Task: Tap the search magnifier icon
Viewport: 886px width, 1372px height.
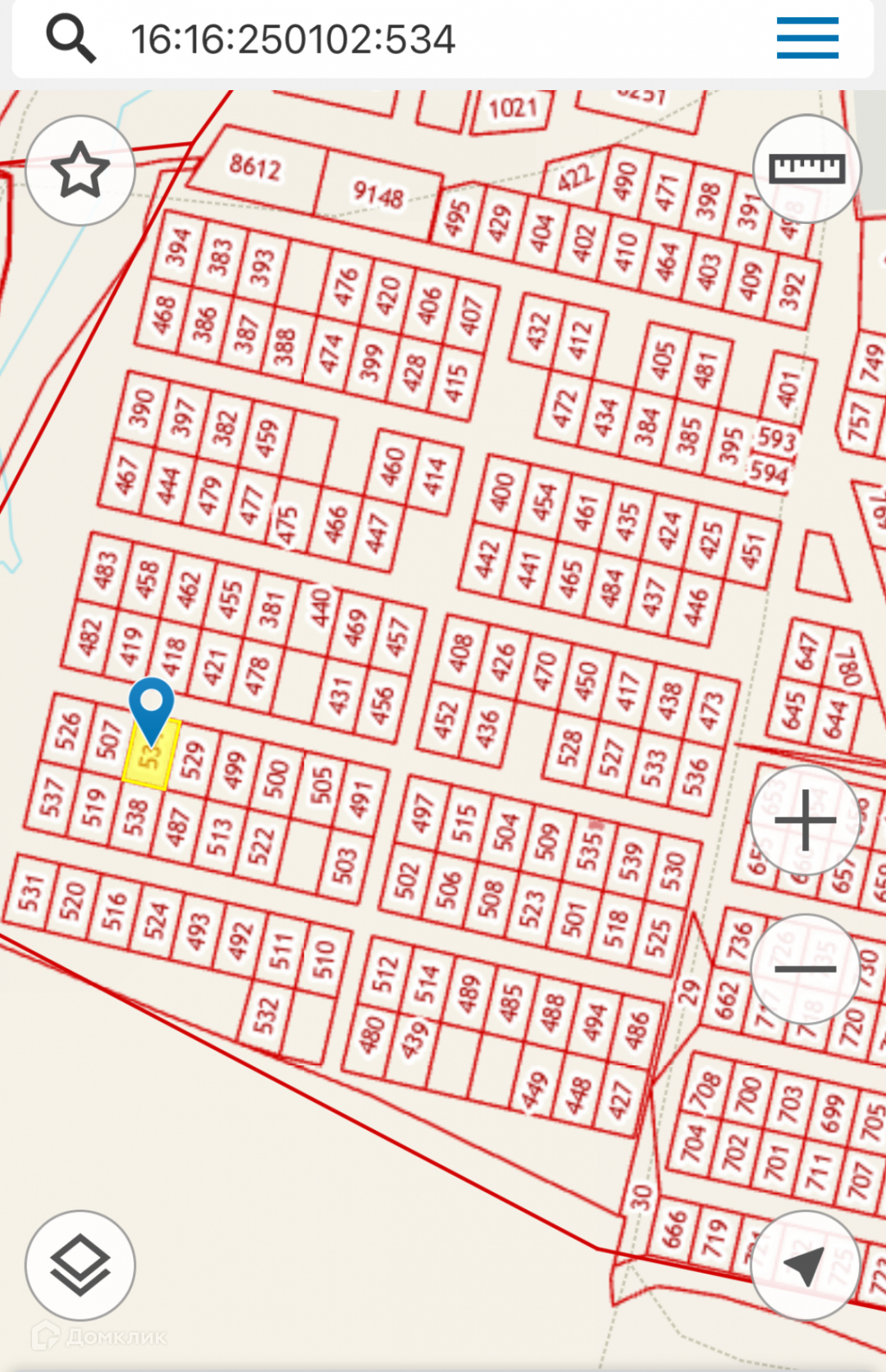Action: 71,39
